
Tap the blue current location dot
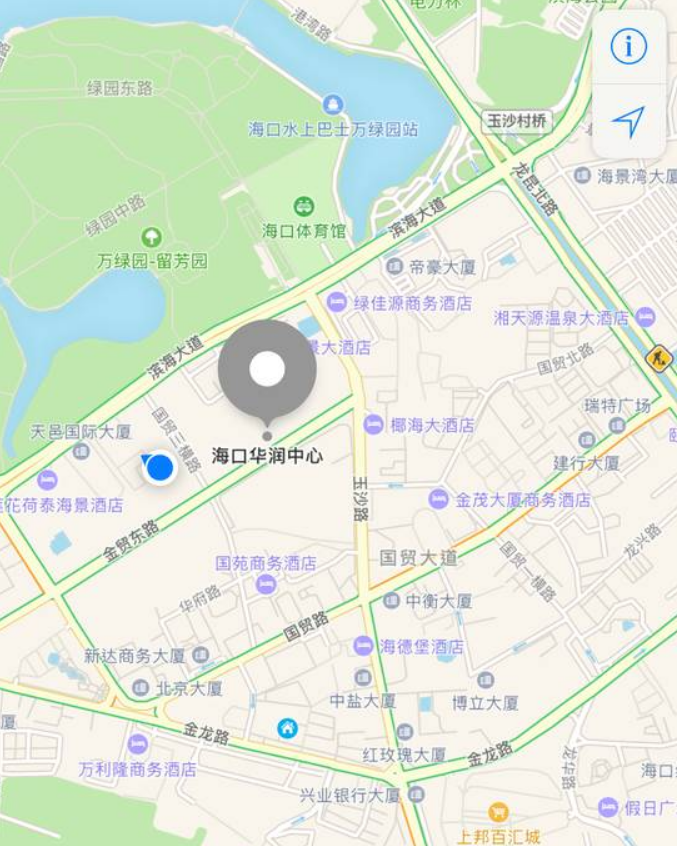click(159, 467)
